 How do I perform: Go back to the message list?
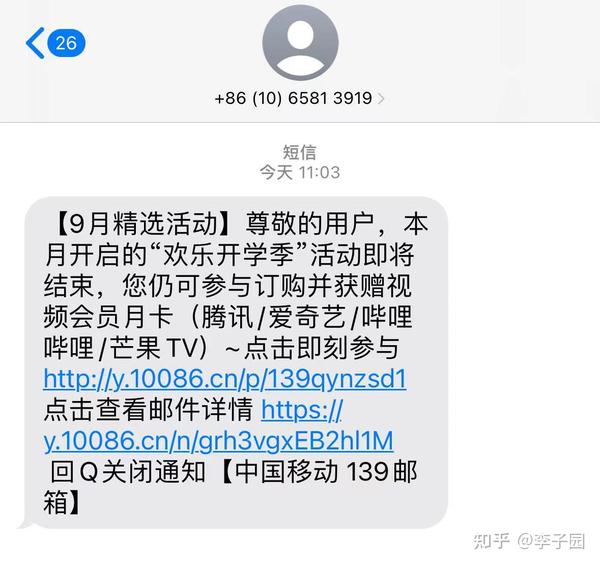tap(50, 43)
